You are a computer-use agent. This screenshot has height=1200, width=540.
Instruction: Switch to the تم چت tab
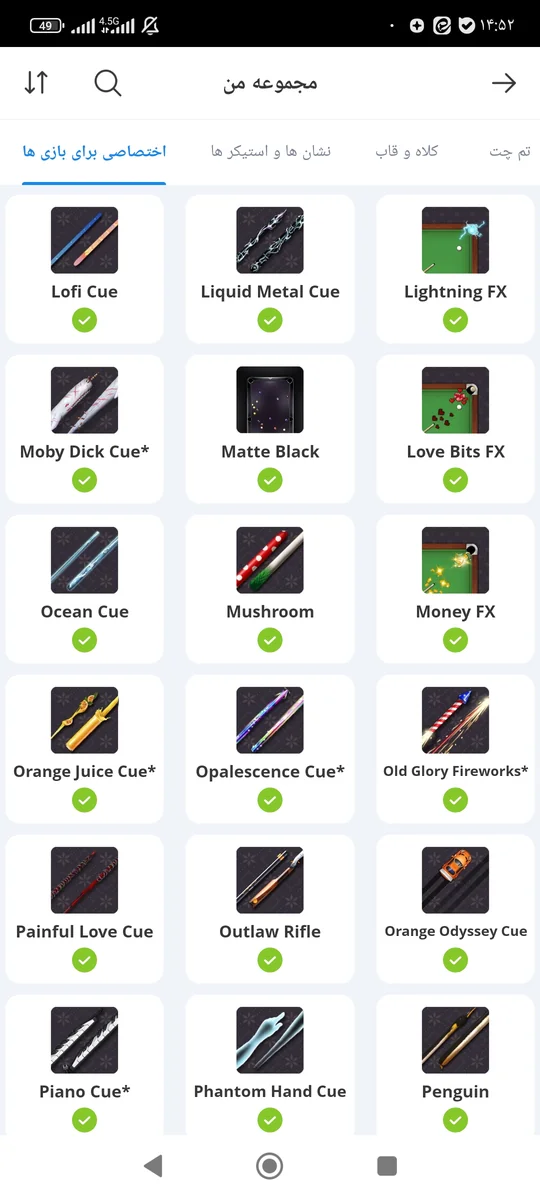(x=510, y=151)
